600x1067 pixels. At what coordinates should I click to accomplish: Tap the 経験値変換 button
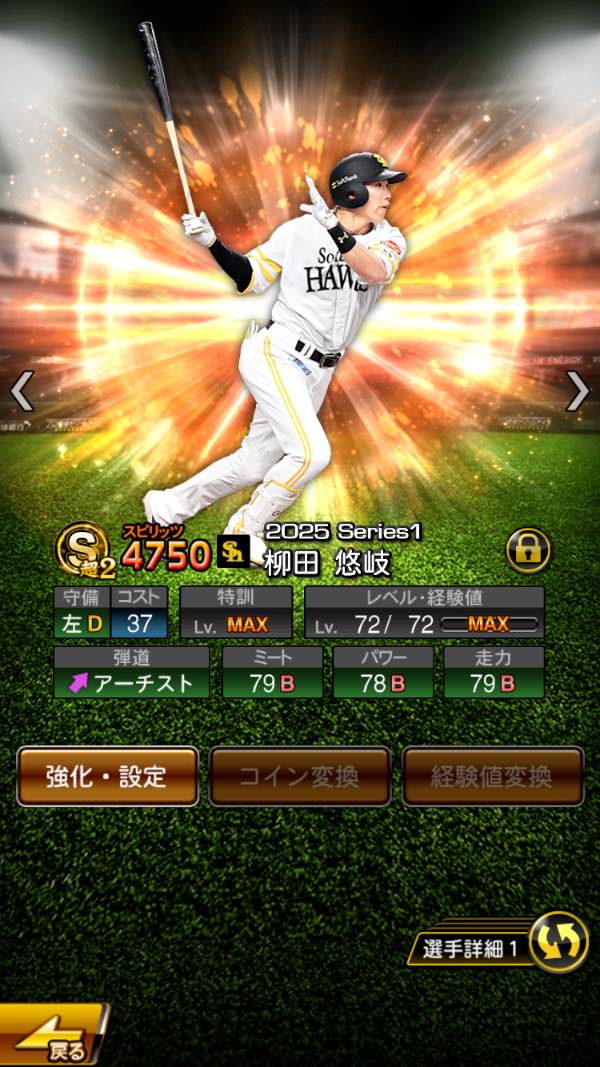tap(492, 776)
